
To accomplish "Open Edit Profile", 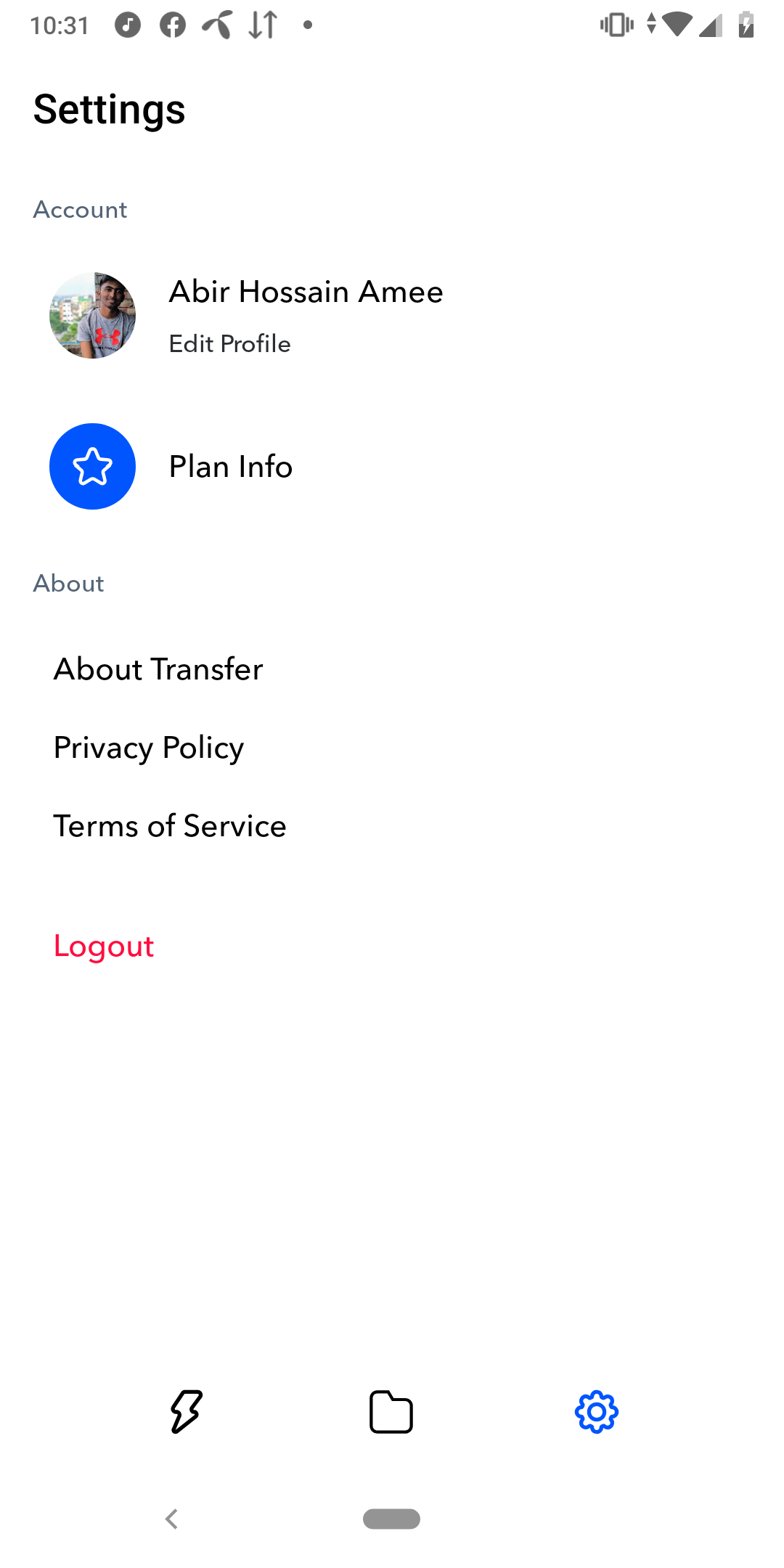I will [229, 343].
